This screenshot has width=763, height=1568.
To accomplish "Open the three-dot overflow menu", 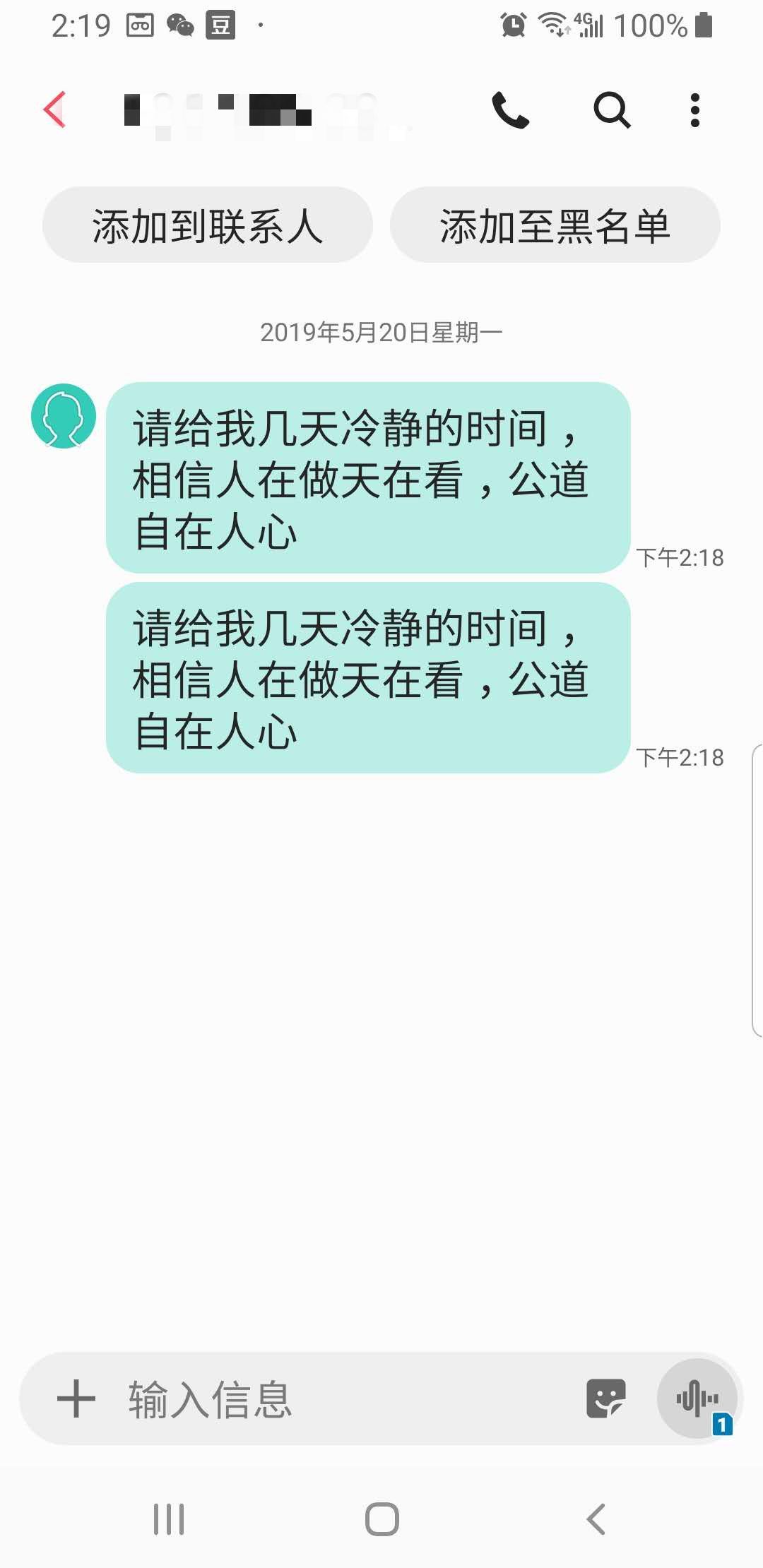I will click(x=695, y=110).
